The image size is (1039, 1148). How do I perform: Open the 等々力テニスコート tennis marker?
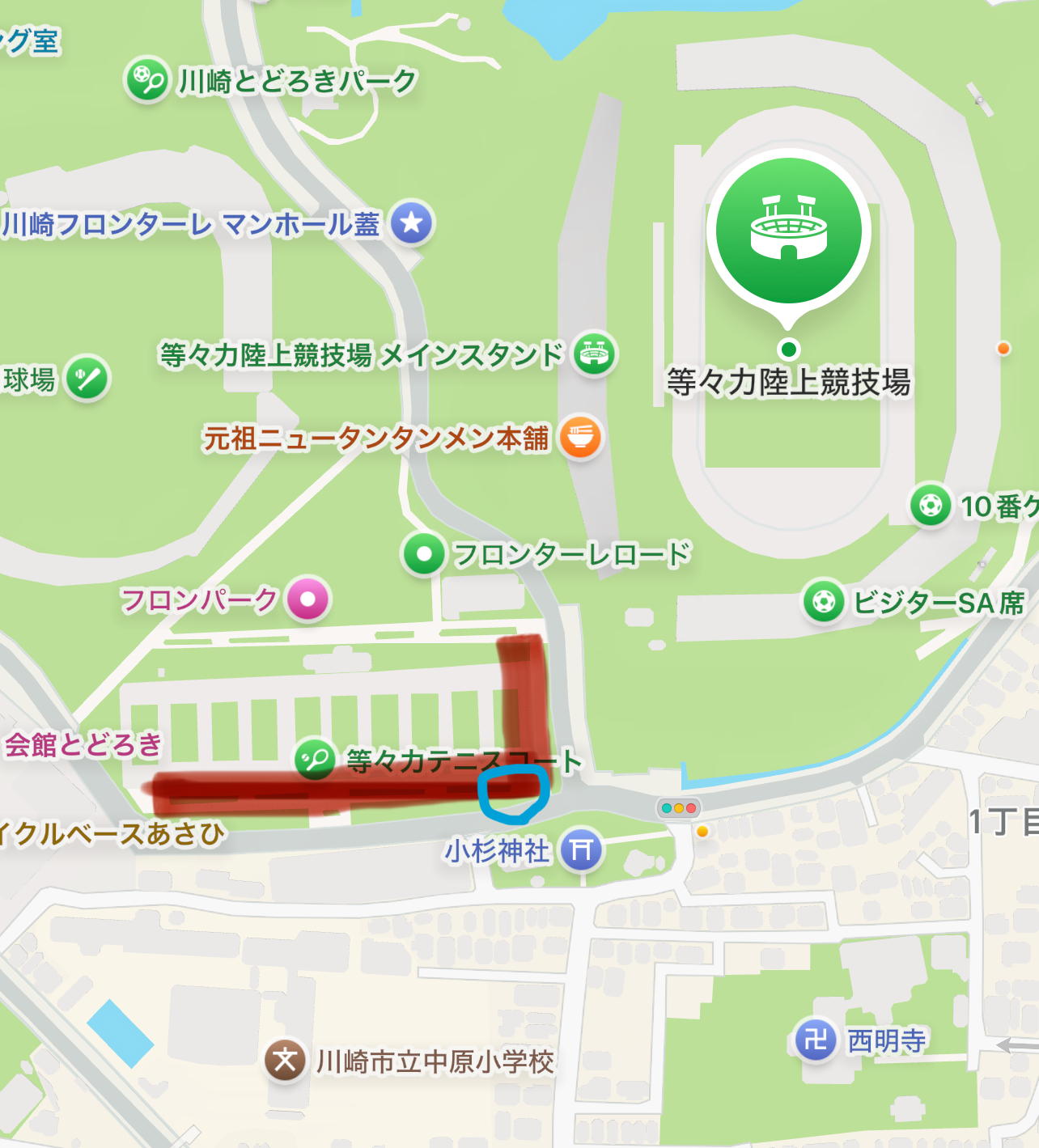315,759
